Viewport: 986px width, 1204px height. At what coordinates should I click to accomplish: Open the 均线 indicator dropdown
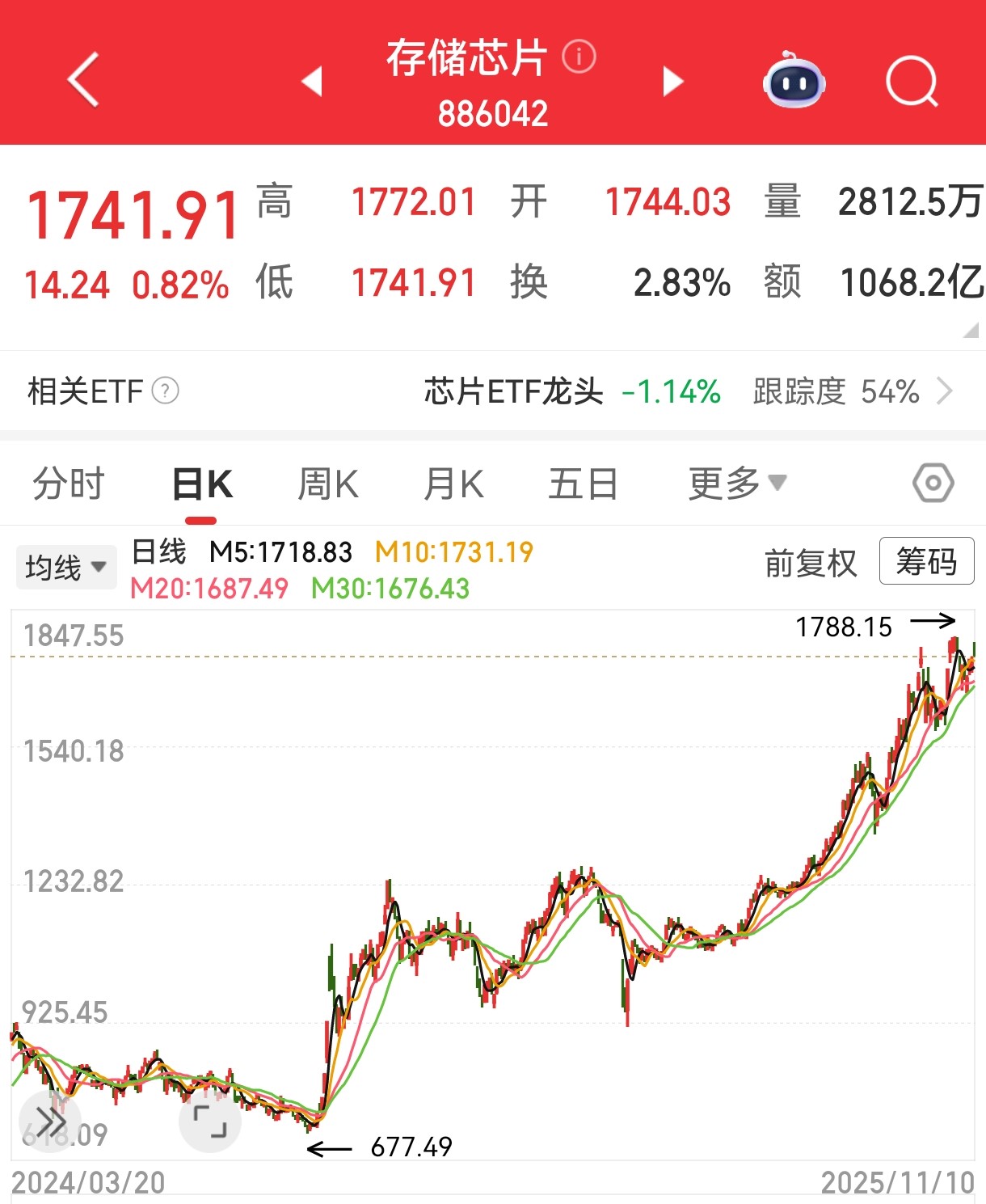[x=65, y=567]
